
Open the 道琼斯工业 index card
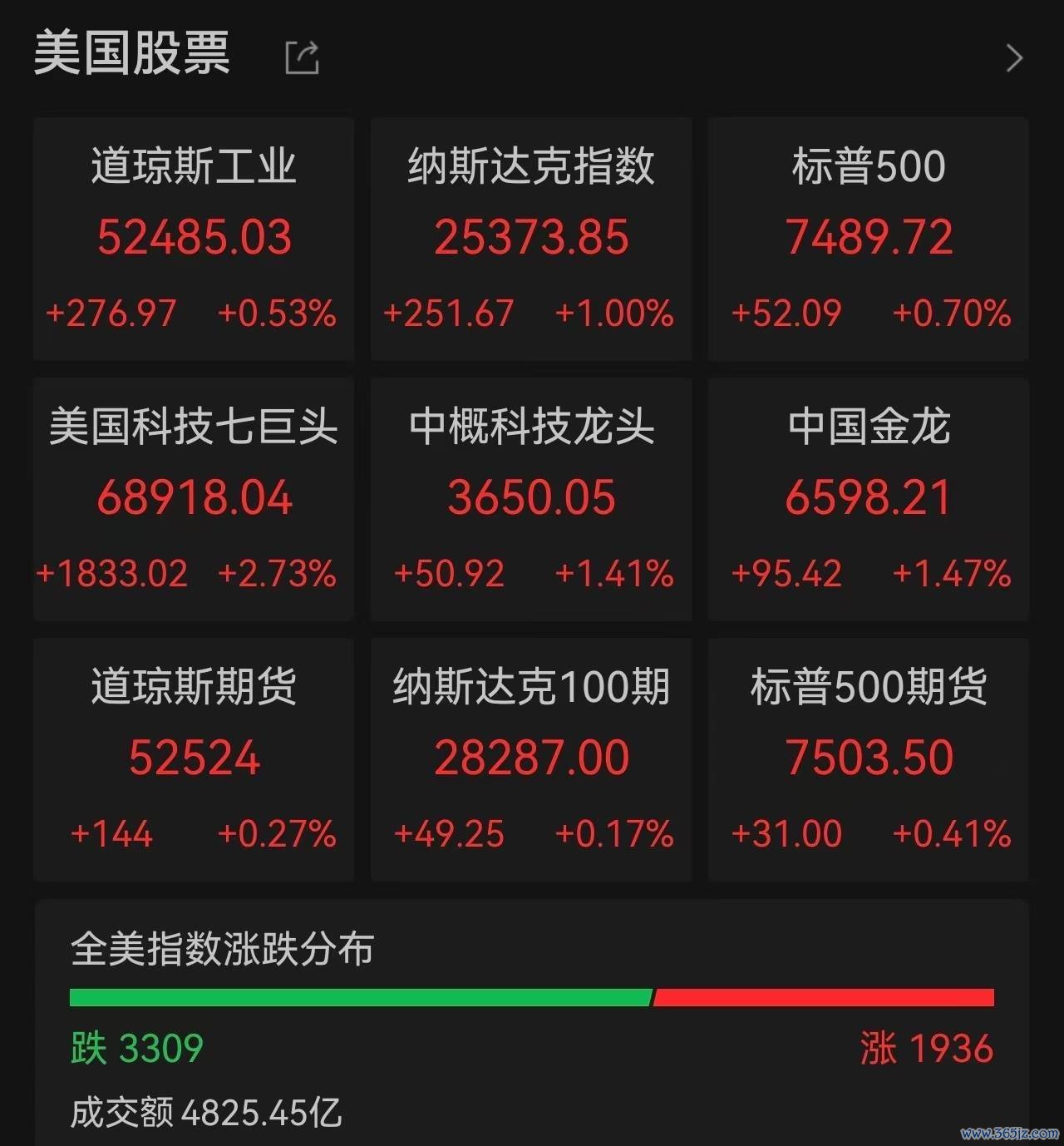(194, 239)
